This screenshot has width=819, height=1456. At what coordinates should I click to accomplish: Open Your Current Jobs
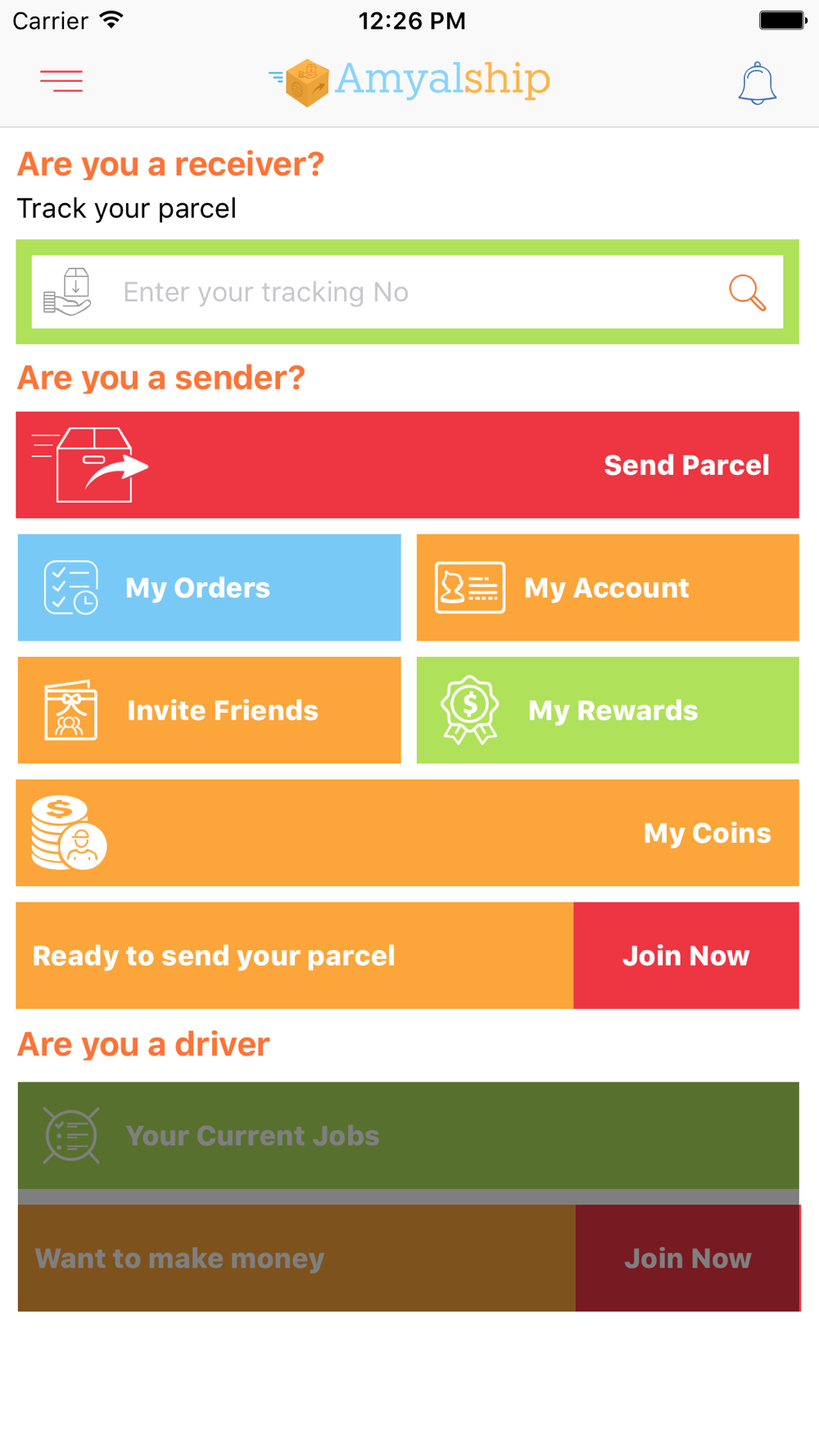[407, 1136]
